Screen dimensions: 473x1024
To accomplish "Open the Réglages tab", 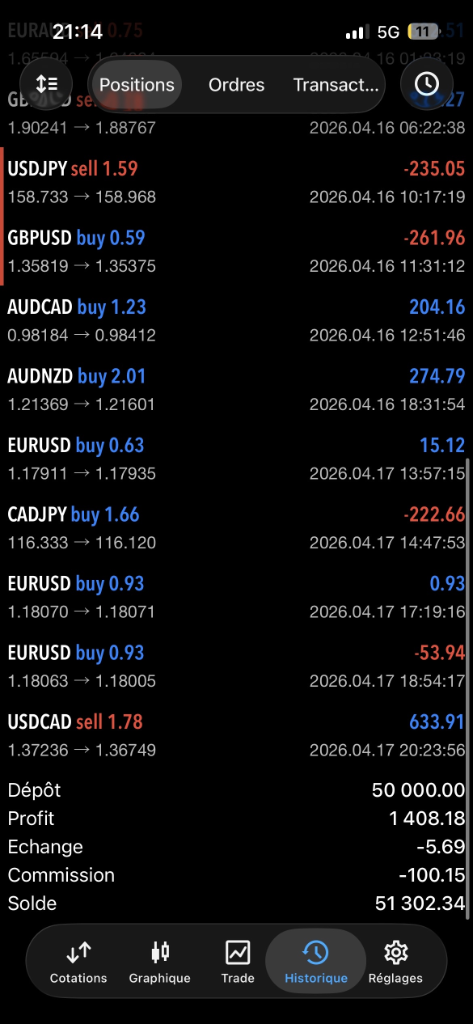I will coord(395,962).
